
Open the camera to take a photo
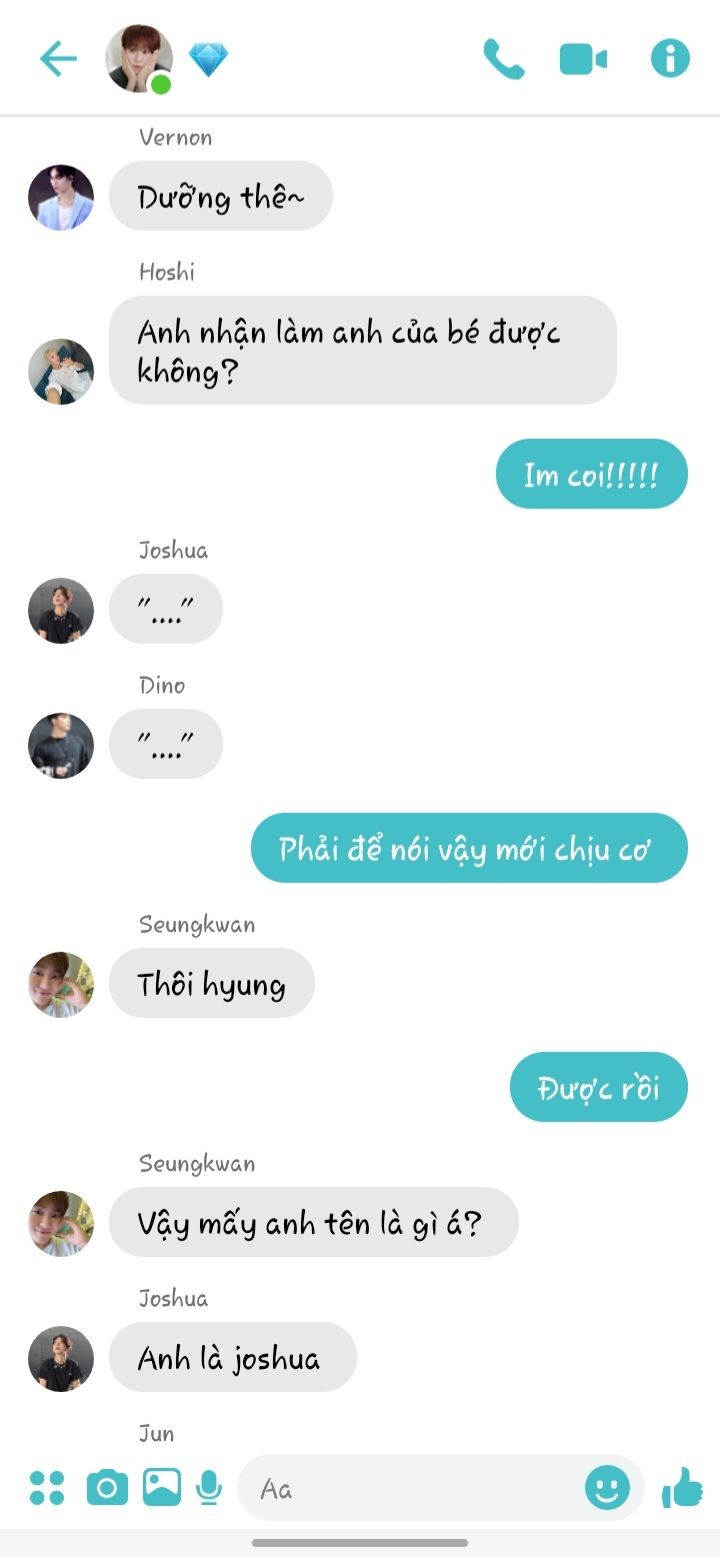point(107,1488)
